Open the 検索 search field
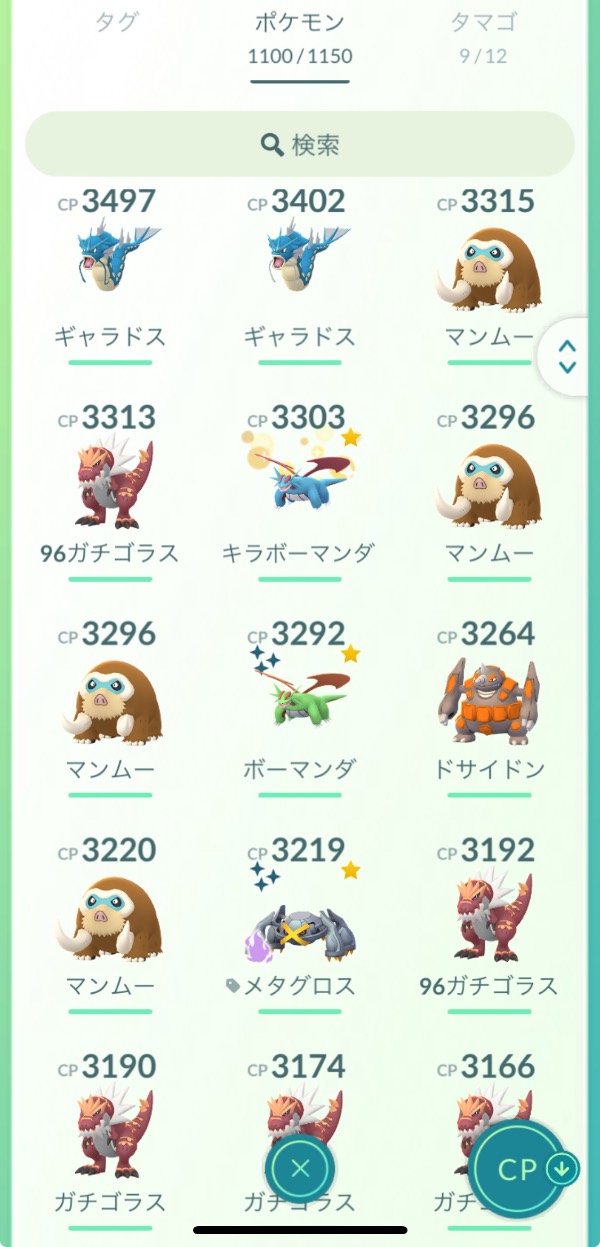 pyautogui.click(x=300, y=145)
